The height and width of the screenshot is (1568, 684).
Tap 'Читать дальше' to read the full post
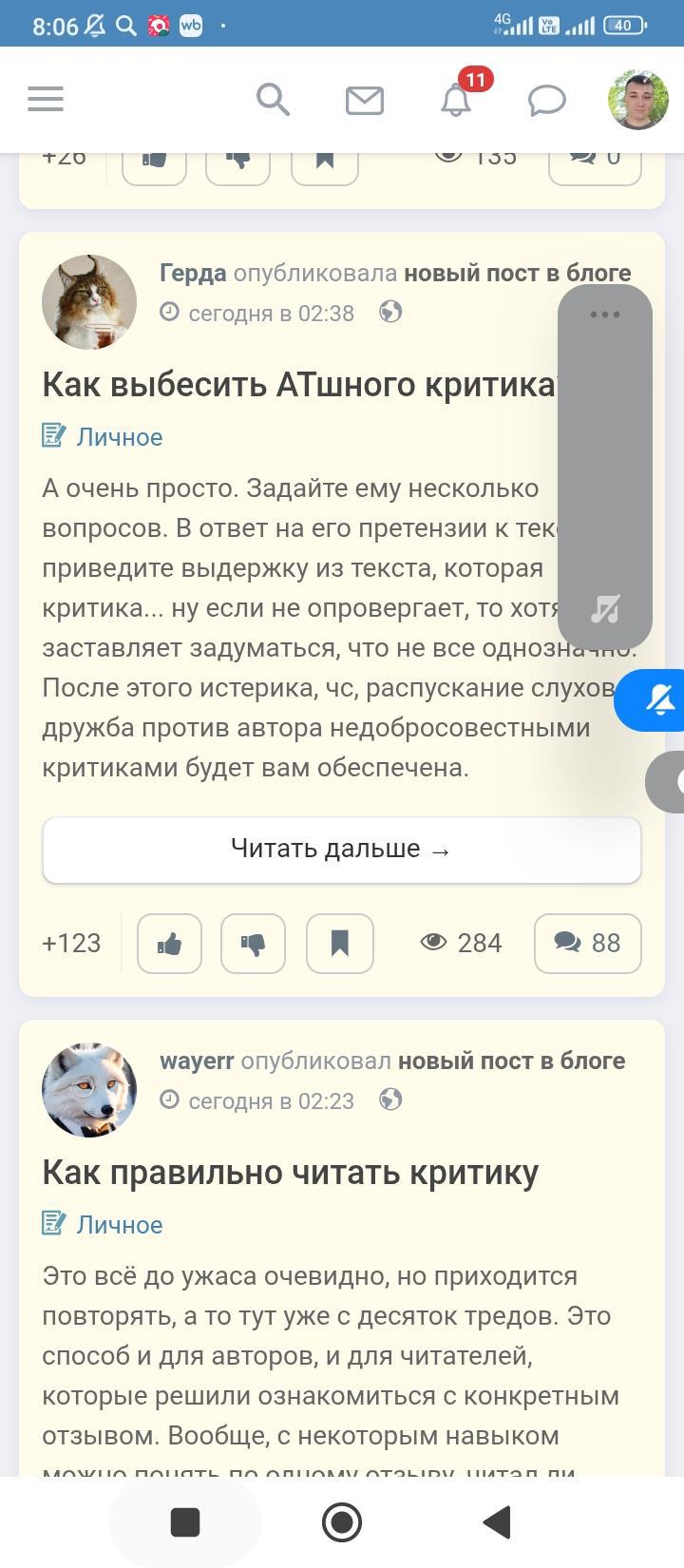[x=341, y=850]
